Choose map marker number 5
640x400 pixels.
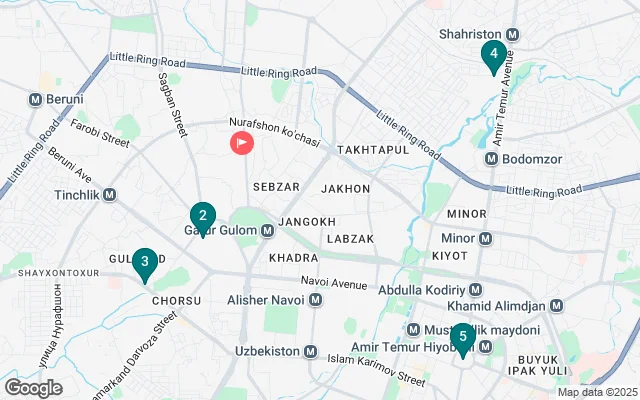click(462, 337)
